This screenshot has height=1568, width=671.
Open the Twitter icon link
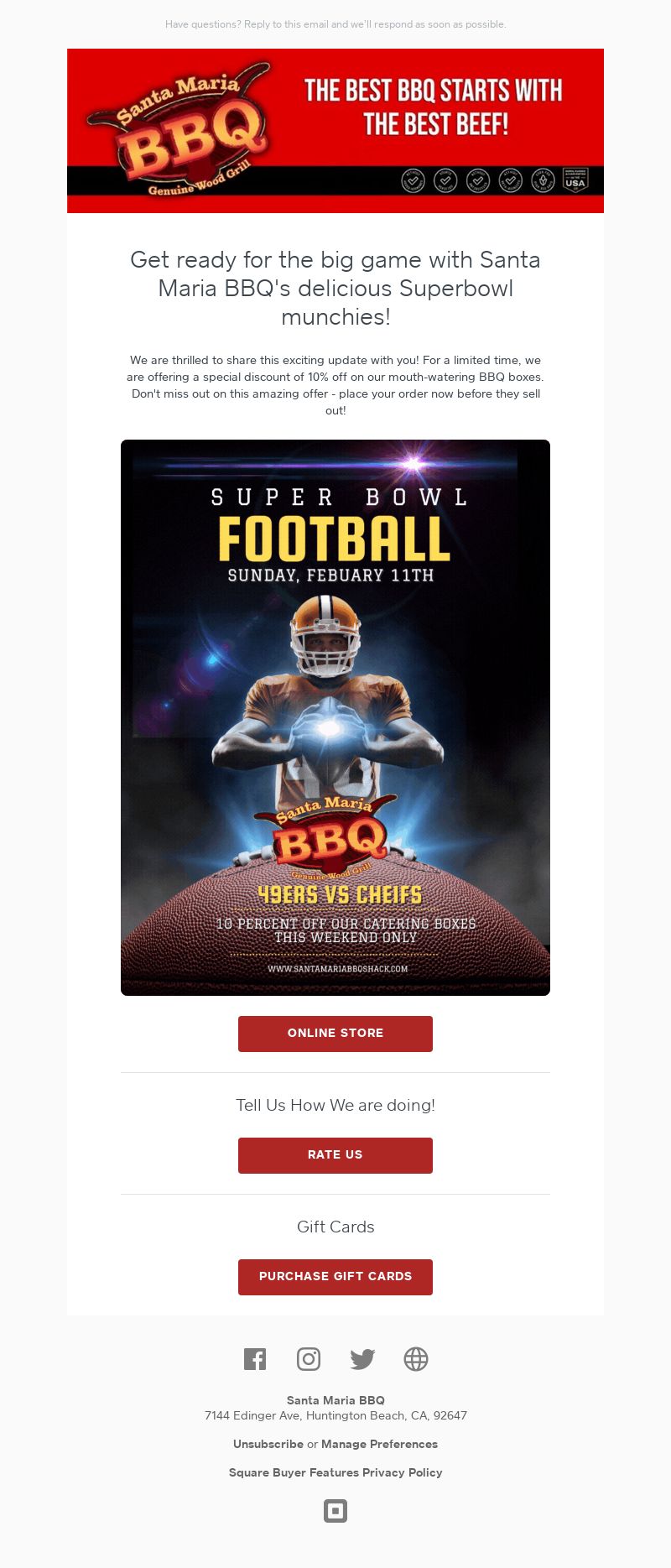[362, 1359]
